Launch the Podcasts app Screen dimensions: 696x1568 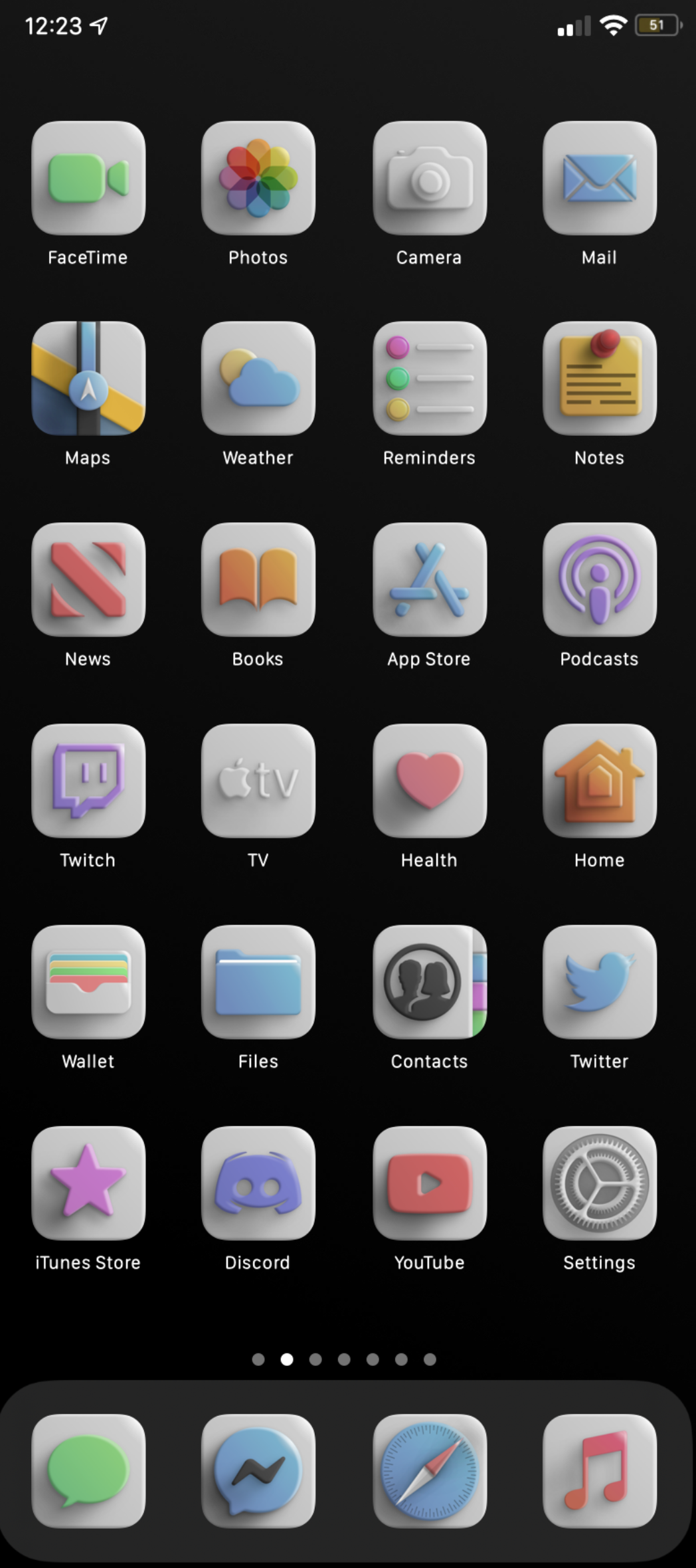[600, 579]
